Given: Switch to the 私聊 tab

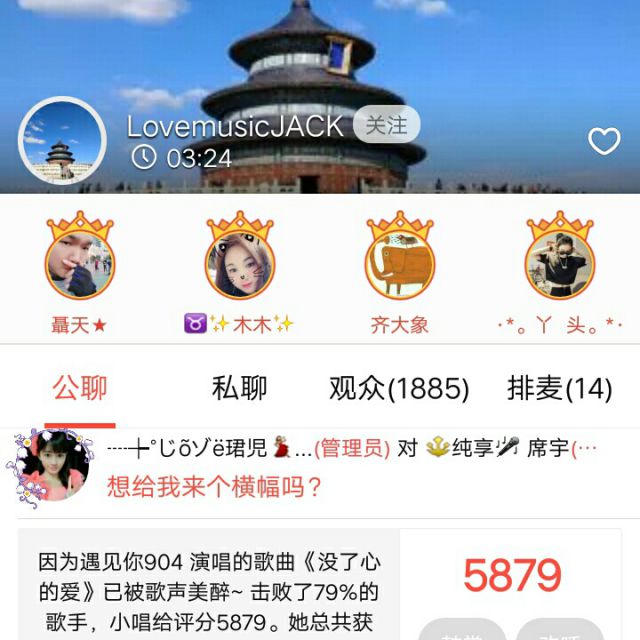Looking at the screenshot, I should pos(240,388).
